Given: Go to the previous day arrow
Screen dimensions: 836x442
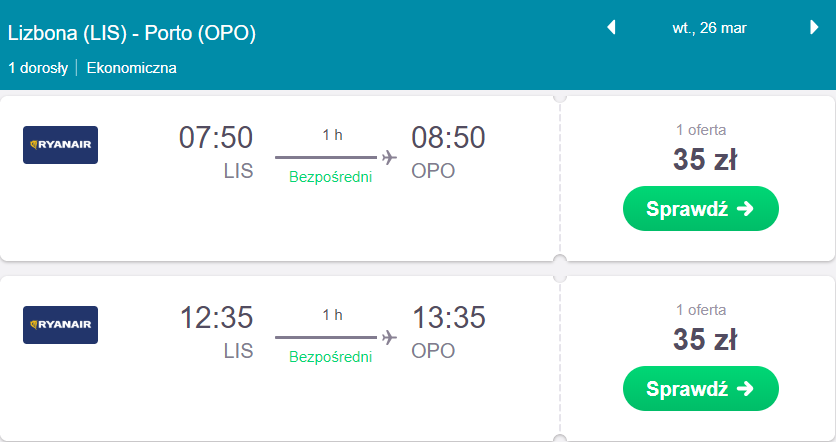Looking at the screenshot, I should point(612,28).
